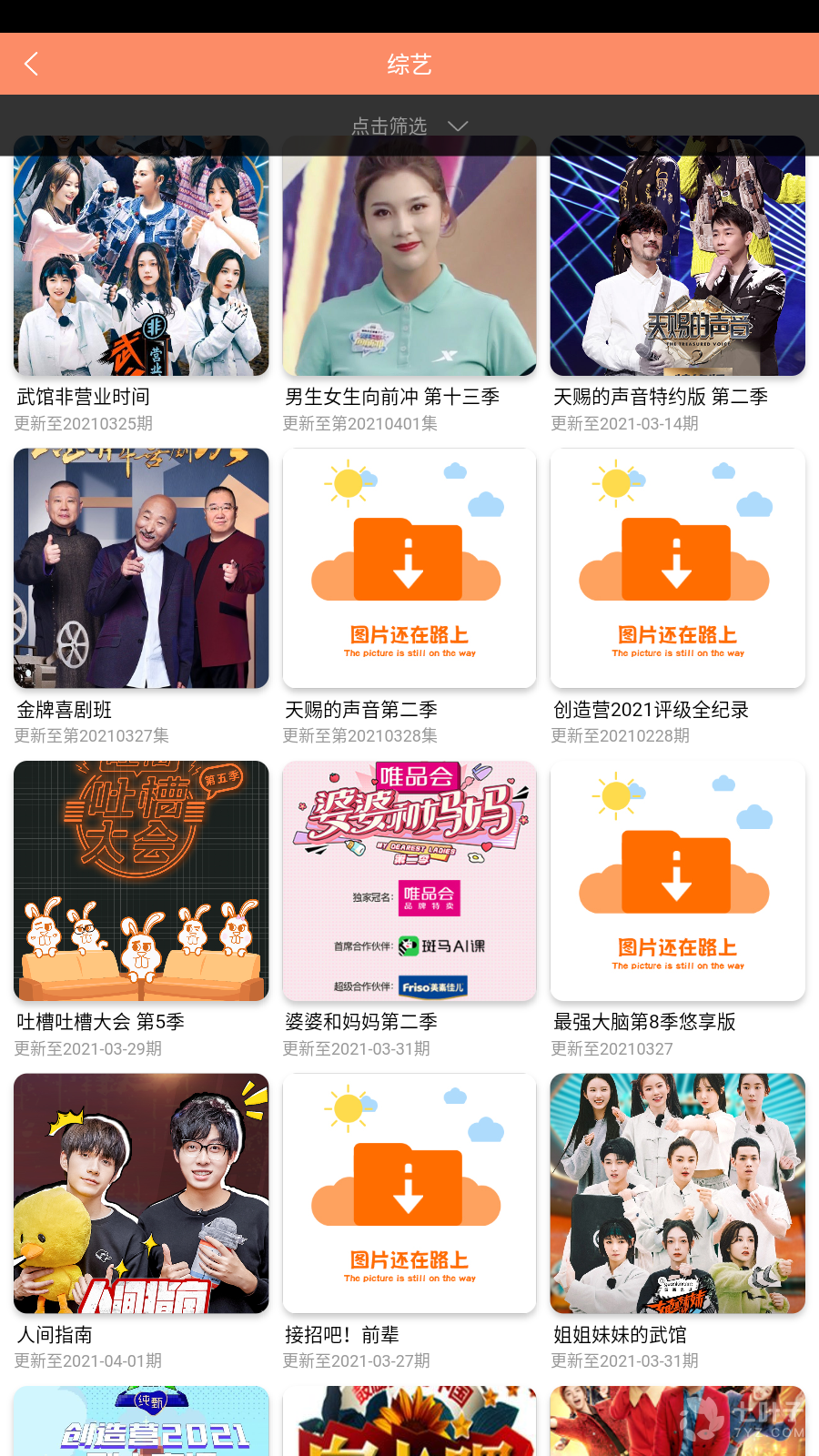Open 最强大脑第8季悠享版
The image size is (819, 1456).
click(x=678, y=910)
